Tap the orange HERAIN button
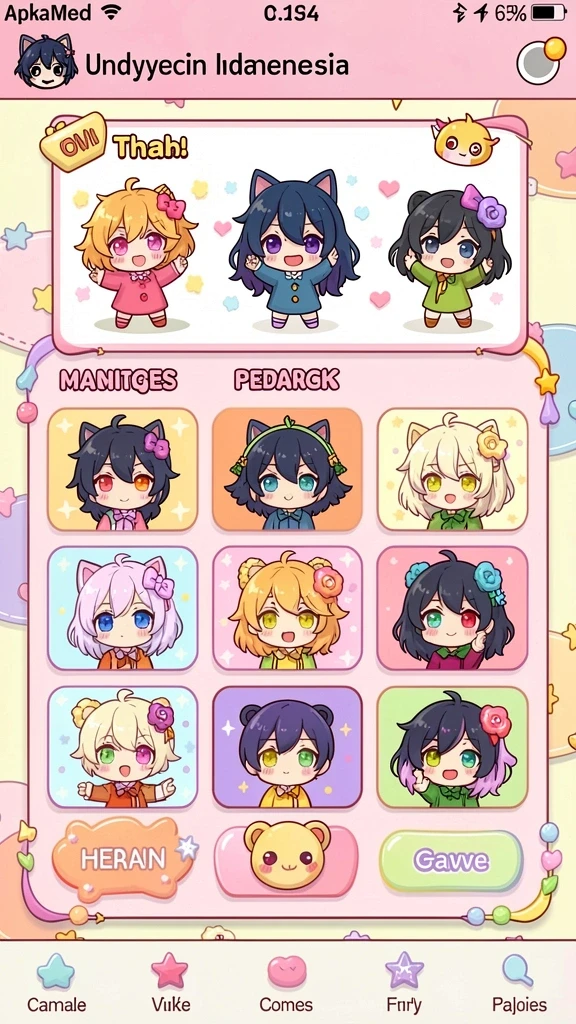 (123, 859)
